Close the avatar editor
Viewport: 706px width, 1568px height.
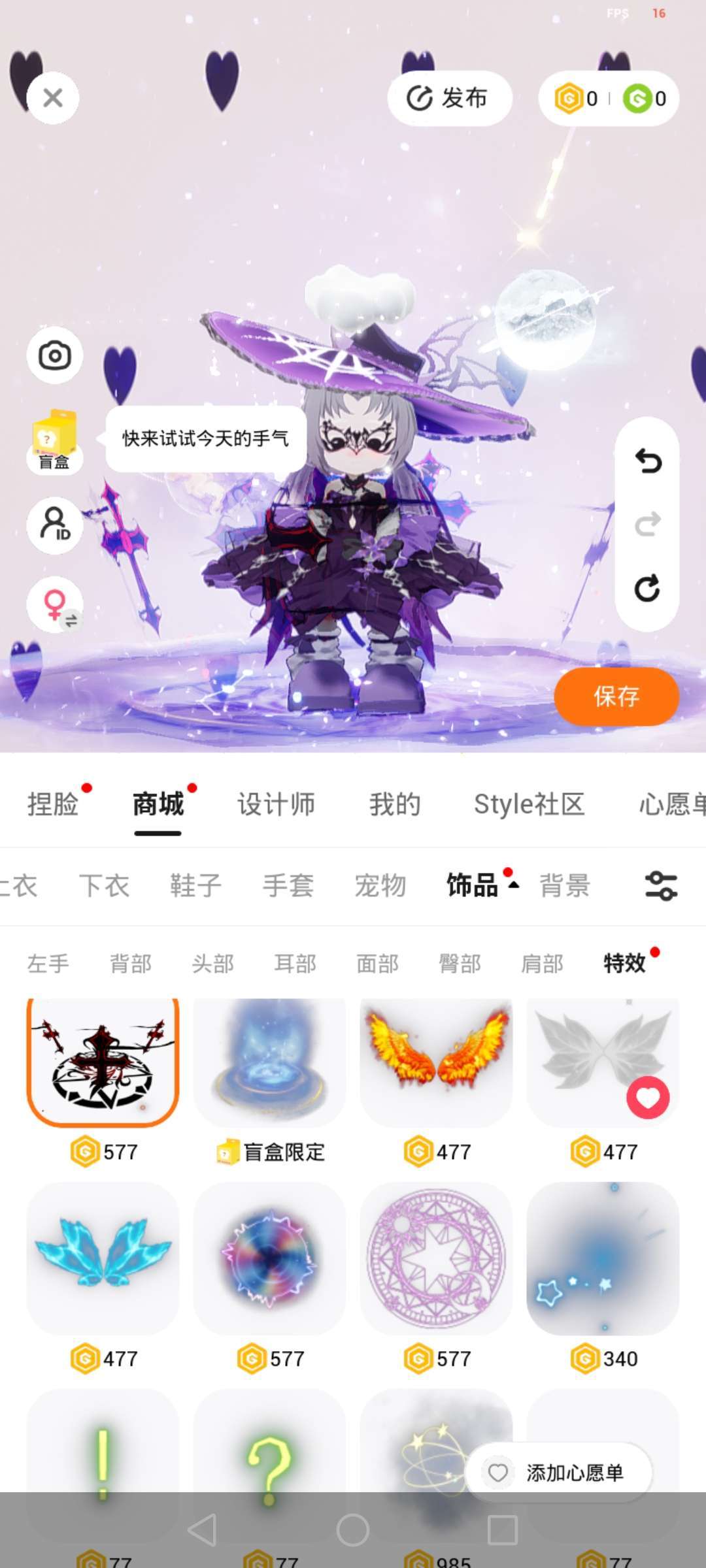coord(53,98)
